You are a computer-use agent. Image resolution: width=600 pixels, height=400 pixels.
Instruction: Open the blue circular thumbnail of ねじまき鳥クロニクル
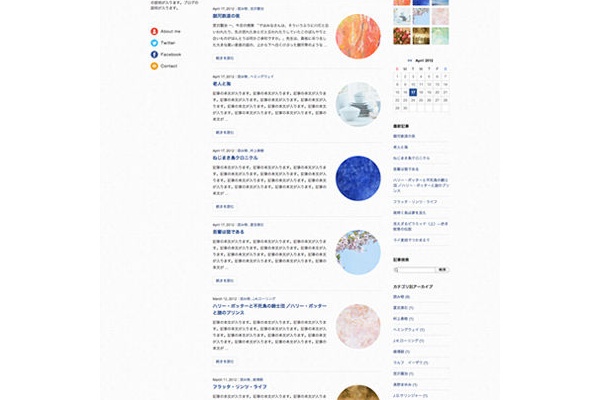(x=358, y=179)
